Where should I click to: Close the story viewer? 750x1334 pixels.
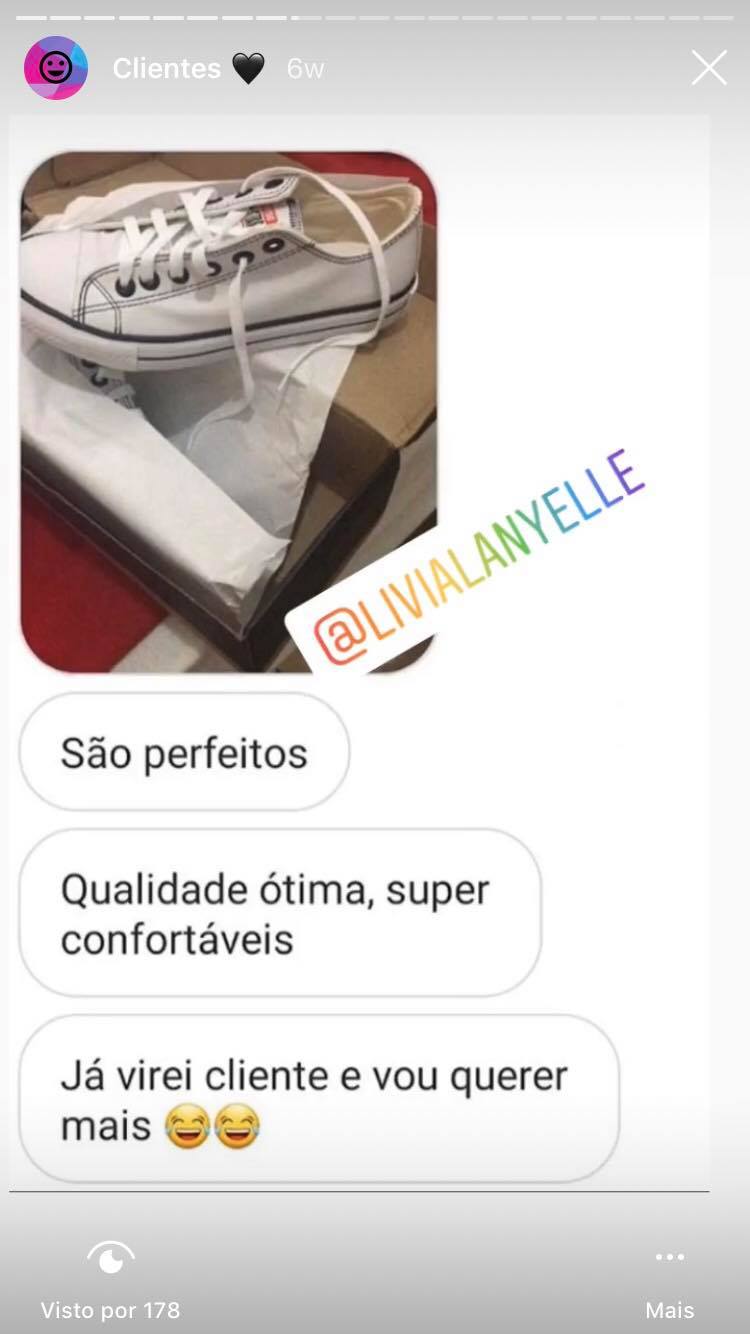709,68
